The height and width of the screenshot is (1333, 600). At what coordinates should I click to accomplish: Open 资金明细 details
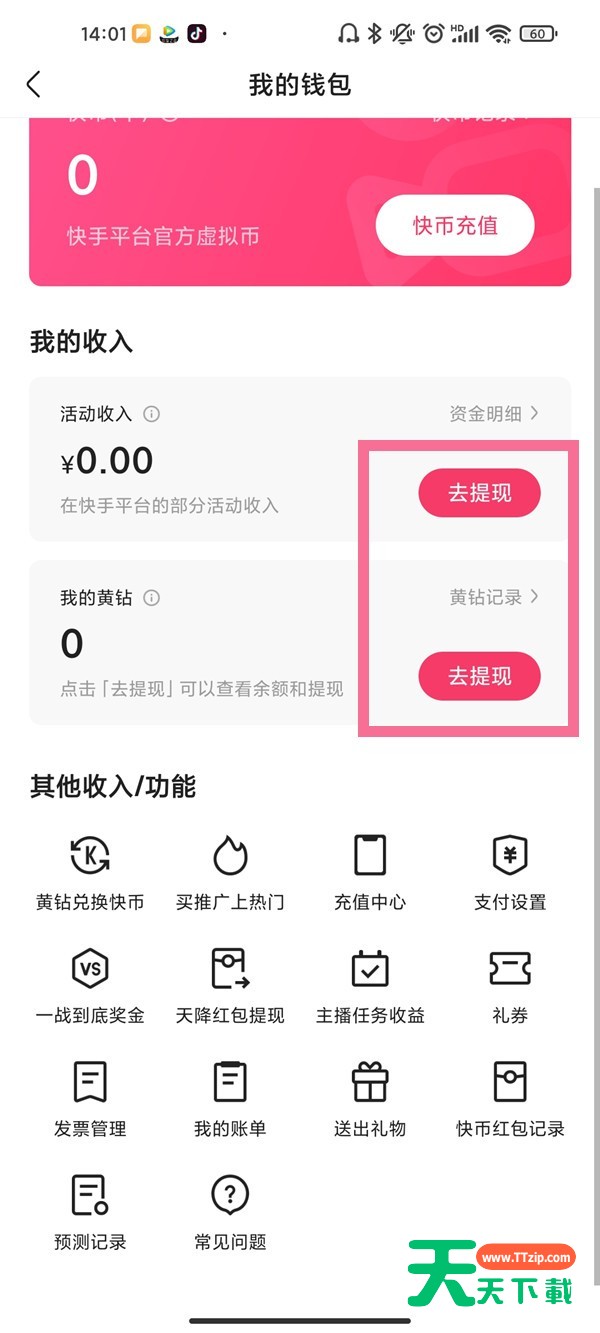tap(493, 413)
